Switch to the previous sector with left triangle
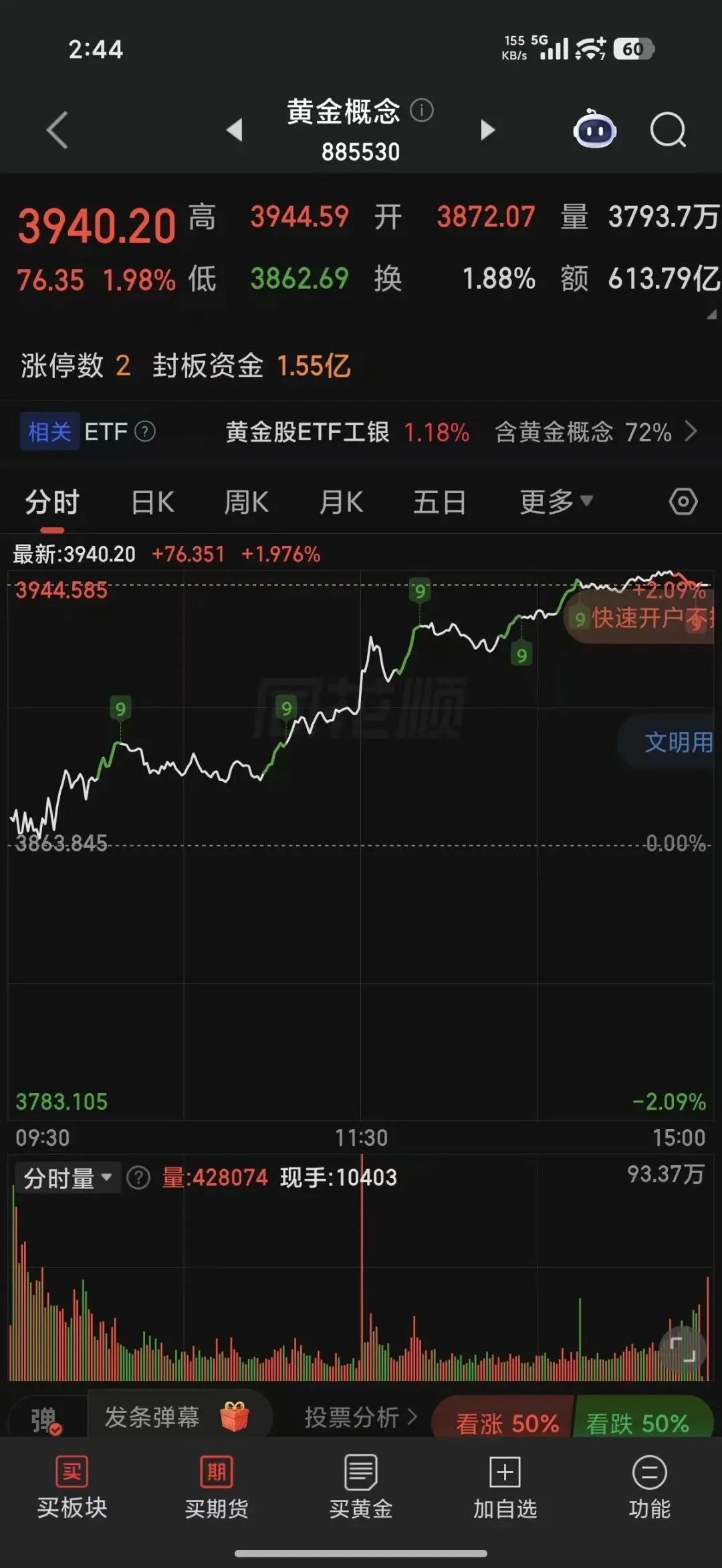Viewport: 722px width, 1568px height. (234, 130)
